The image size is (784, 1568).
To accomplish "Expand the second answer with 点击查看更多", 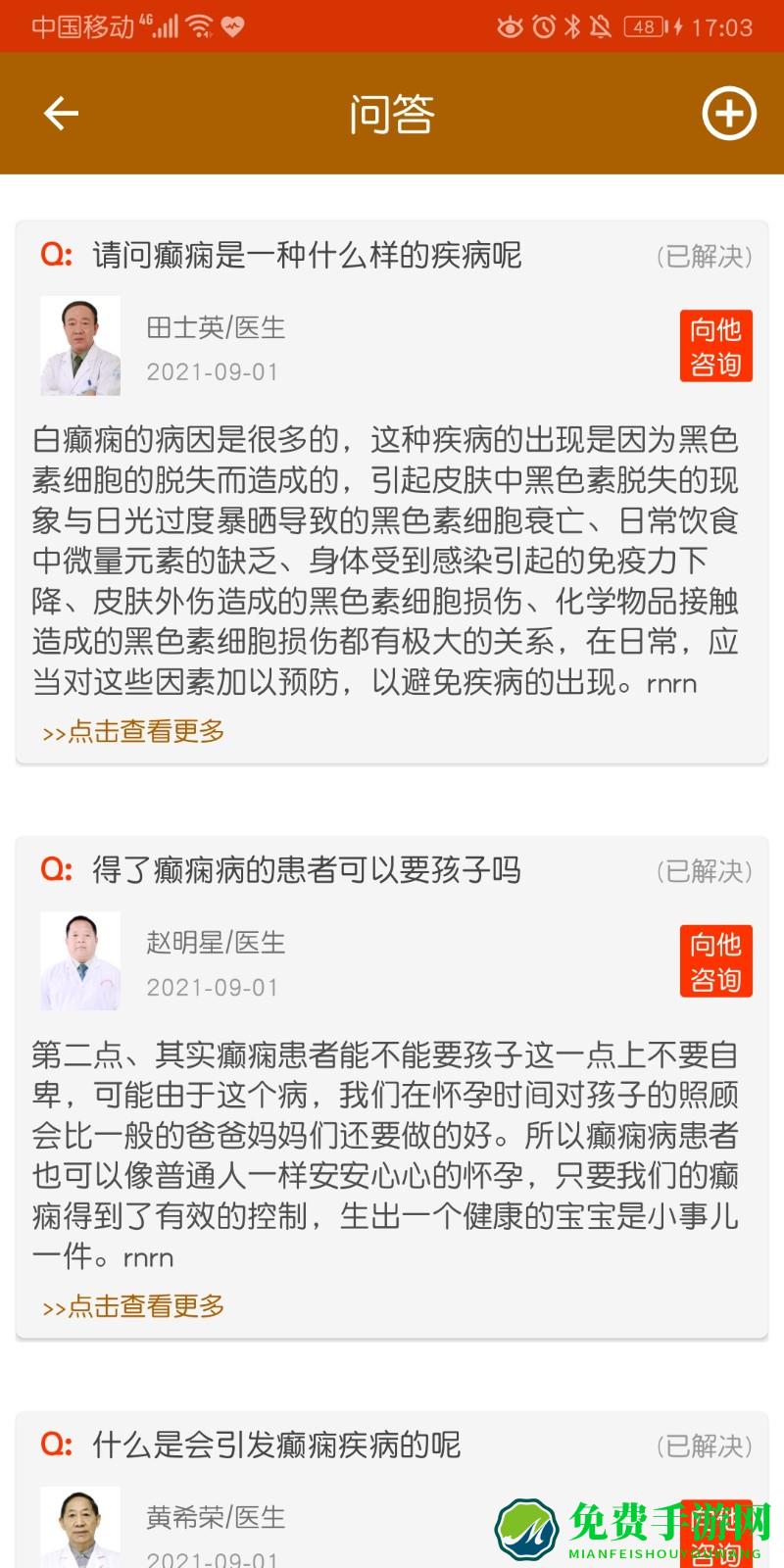I will [x=133, y=1306].
